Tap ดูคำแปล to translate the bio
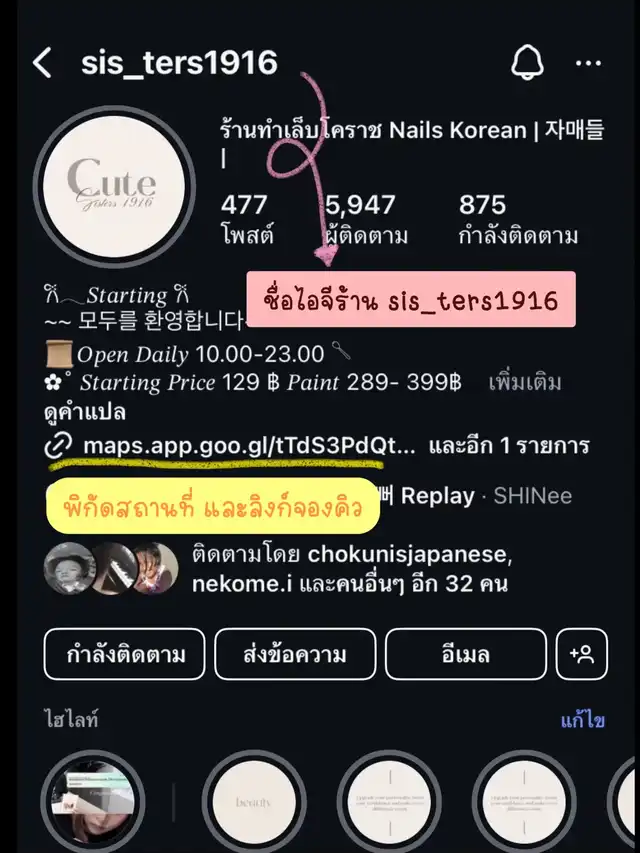 (x=85, y=413)
